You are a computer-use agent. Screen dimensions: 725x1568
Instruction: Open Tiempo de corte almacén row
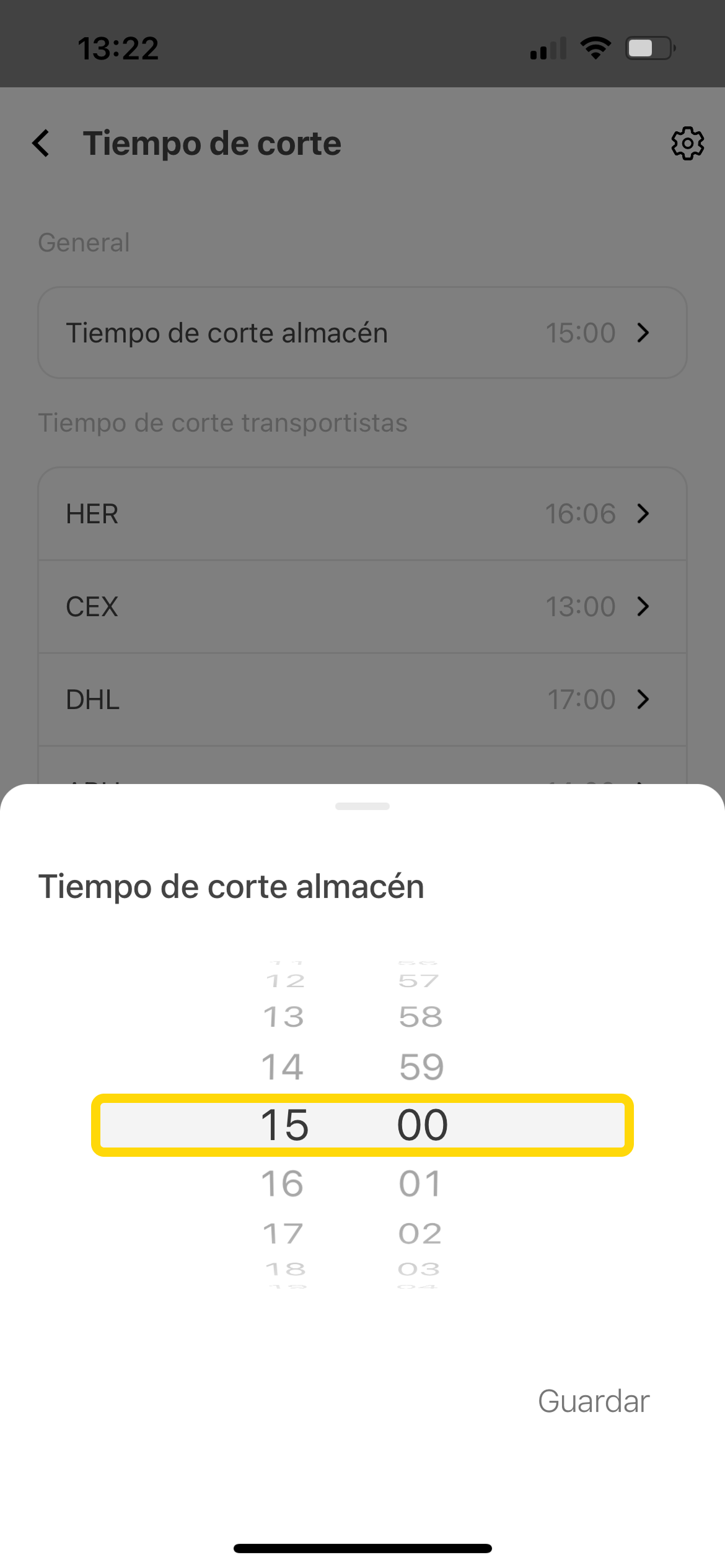[x=362, y=333]
